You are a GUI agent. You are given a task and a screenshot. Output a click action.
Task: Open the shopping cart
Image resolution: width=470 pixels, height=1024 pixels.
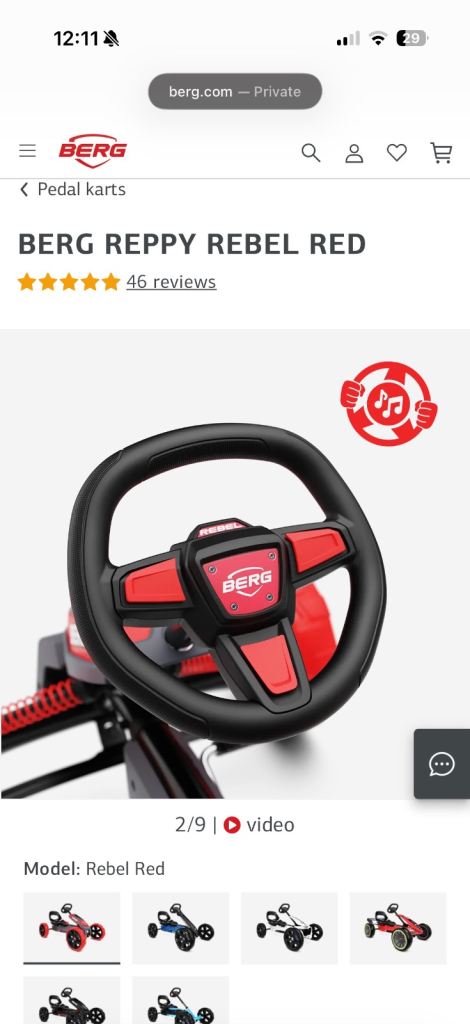pyautogui.click(x=441, y=153)
